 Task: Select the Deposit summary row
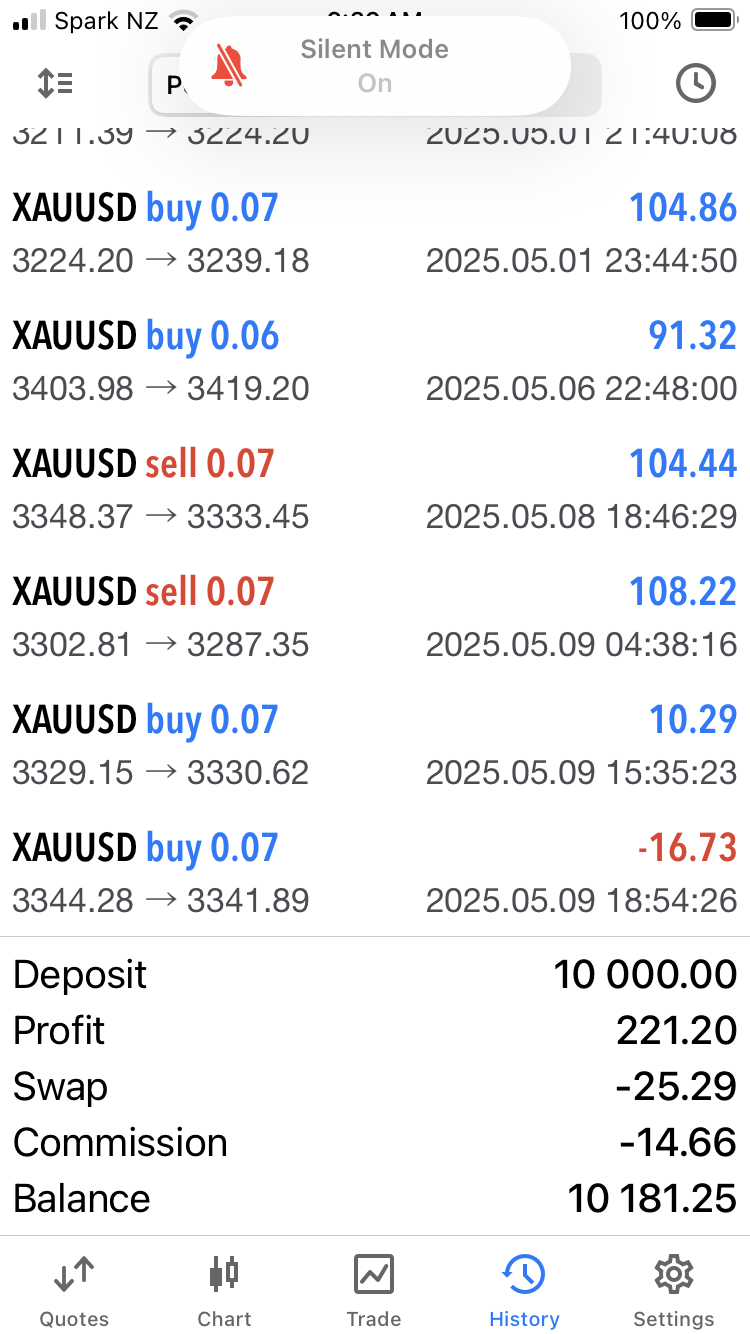pos(375,974)
